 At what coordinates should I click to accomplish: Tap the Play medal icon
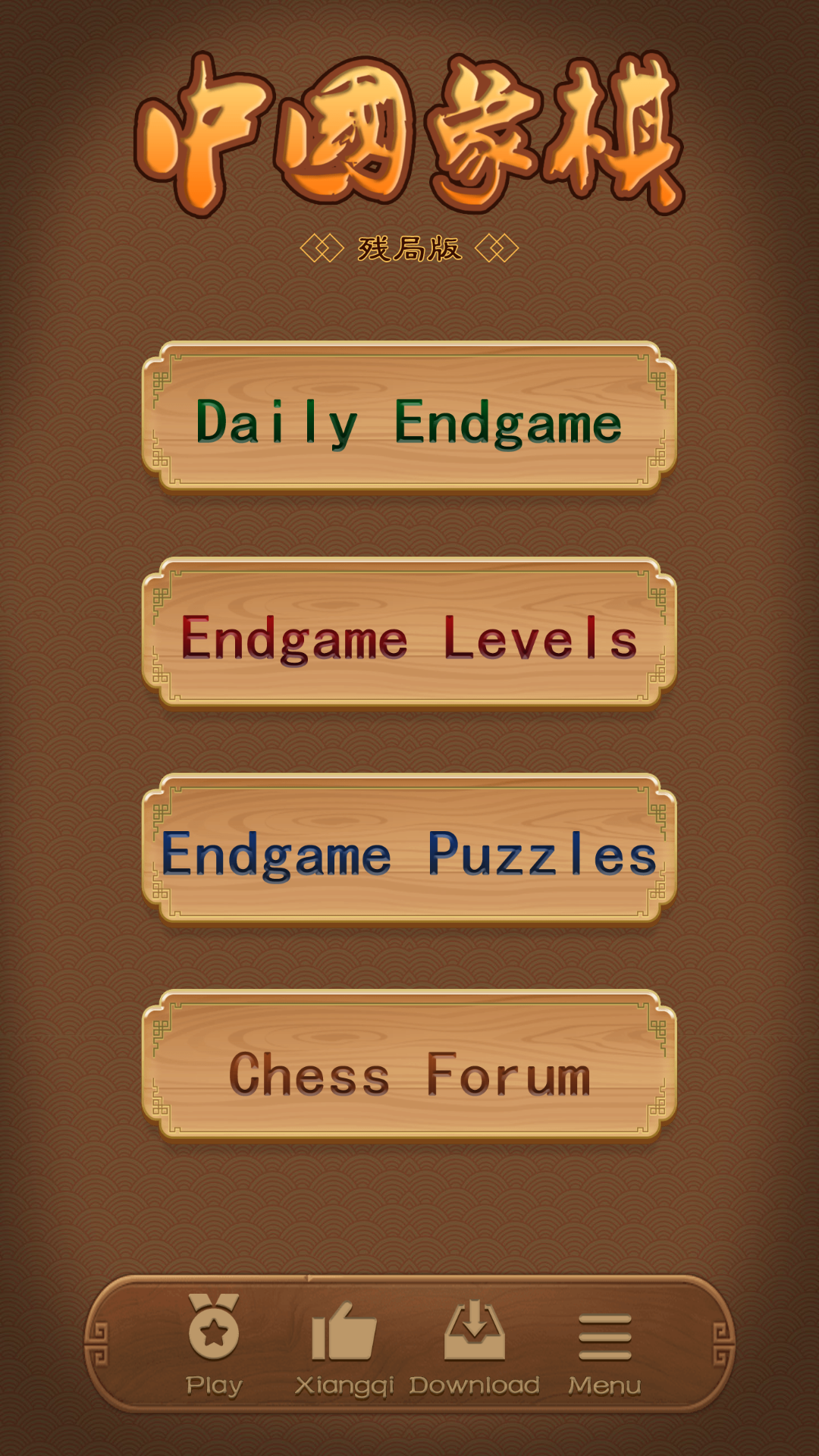pos(214,1329)
